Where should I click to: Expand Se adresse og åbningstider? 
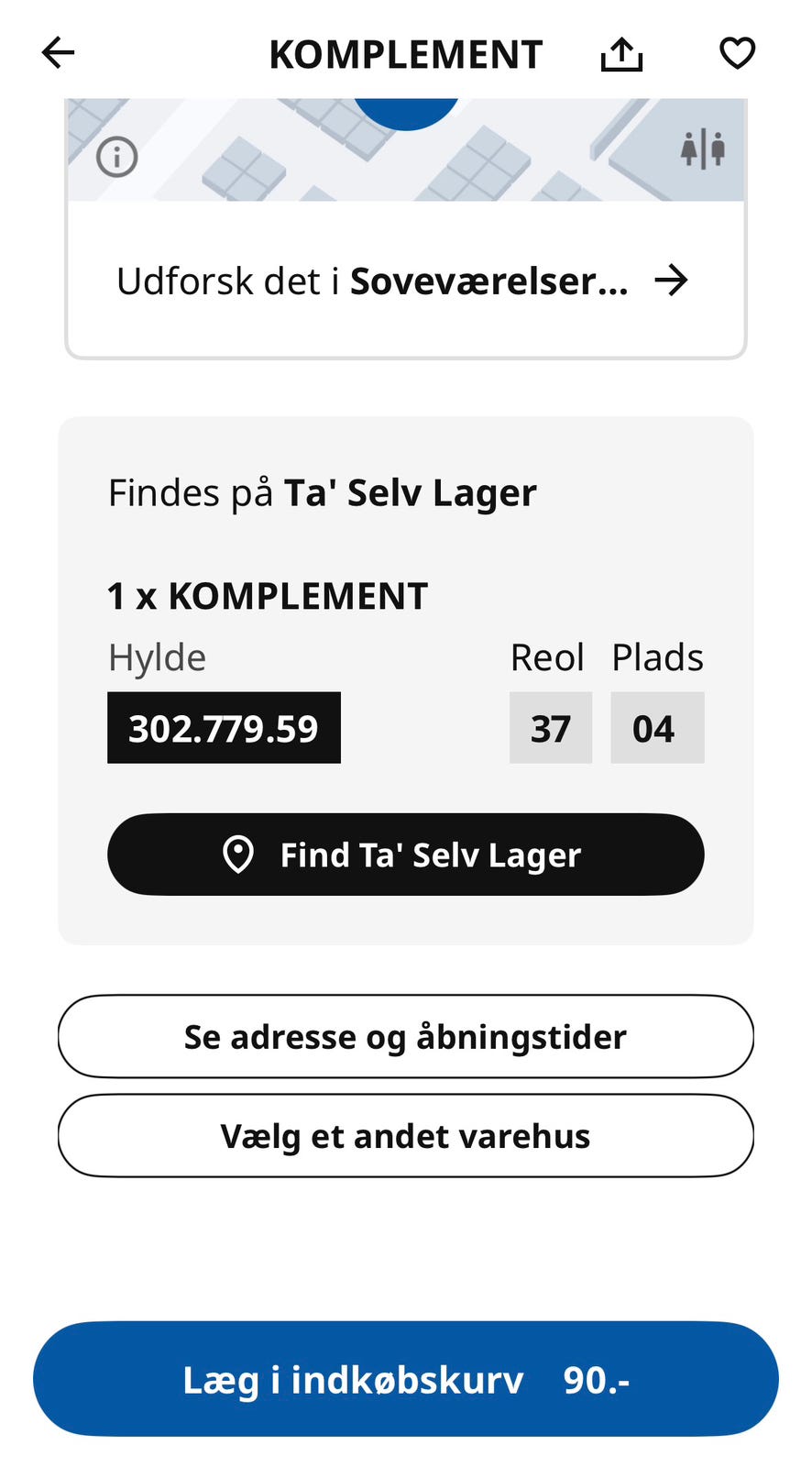click(x=406, y=1036)
